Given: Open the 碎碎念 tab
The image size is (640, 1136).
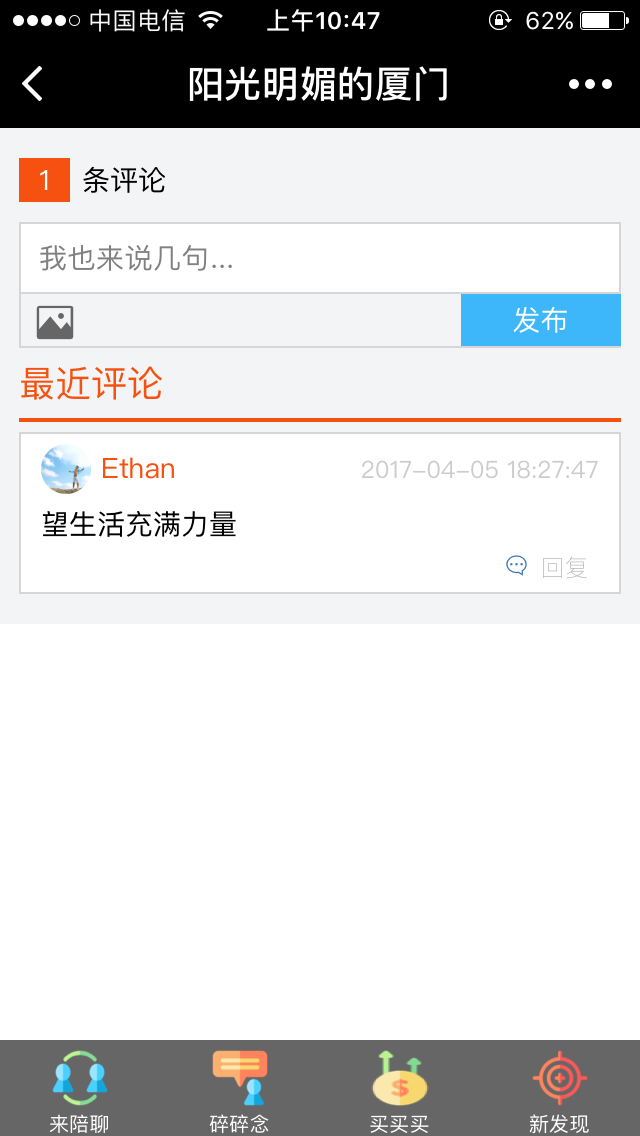Looking at the screenshot, I should [x=240, y=1090].
